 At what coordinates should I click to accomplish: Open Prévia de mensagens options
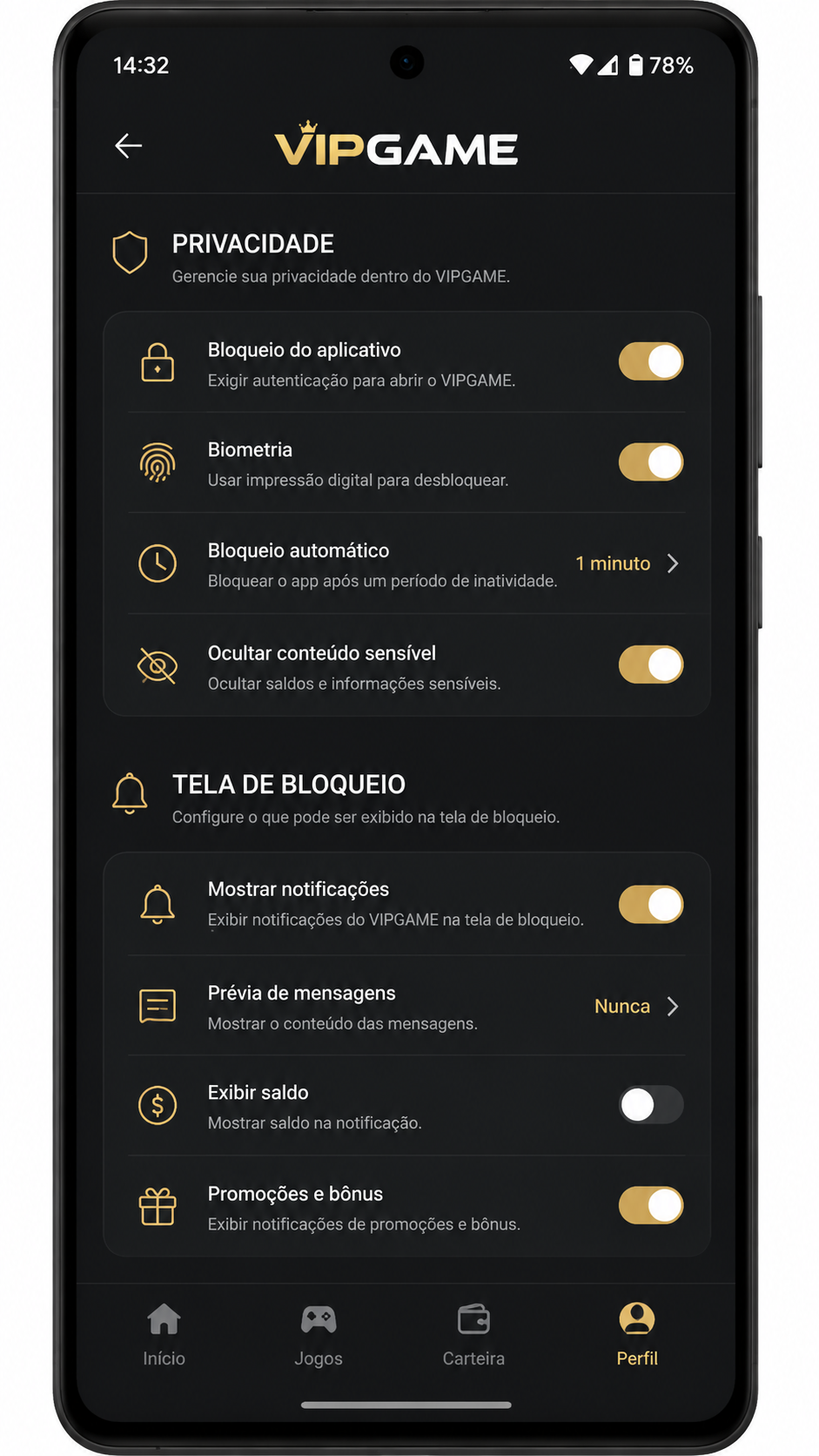click(x=407, y=1007)
